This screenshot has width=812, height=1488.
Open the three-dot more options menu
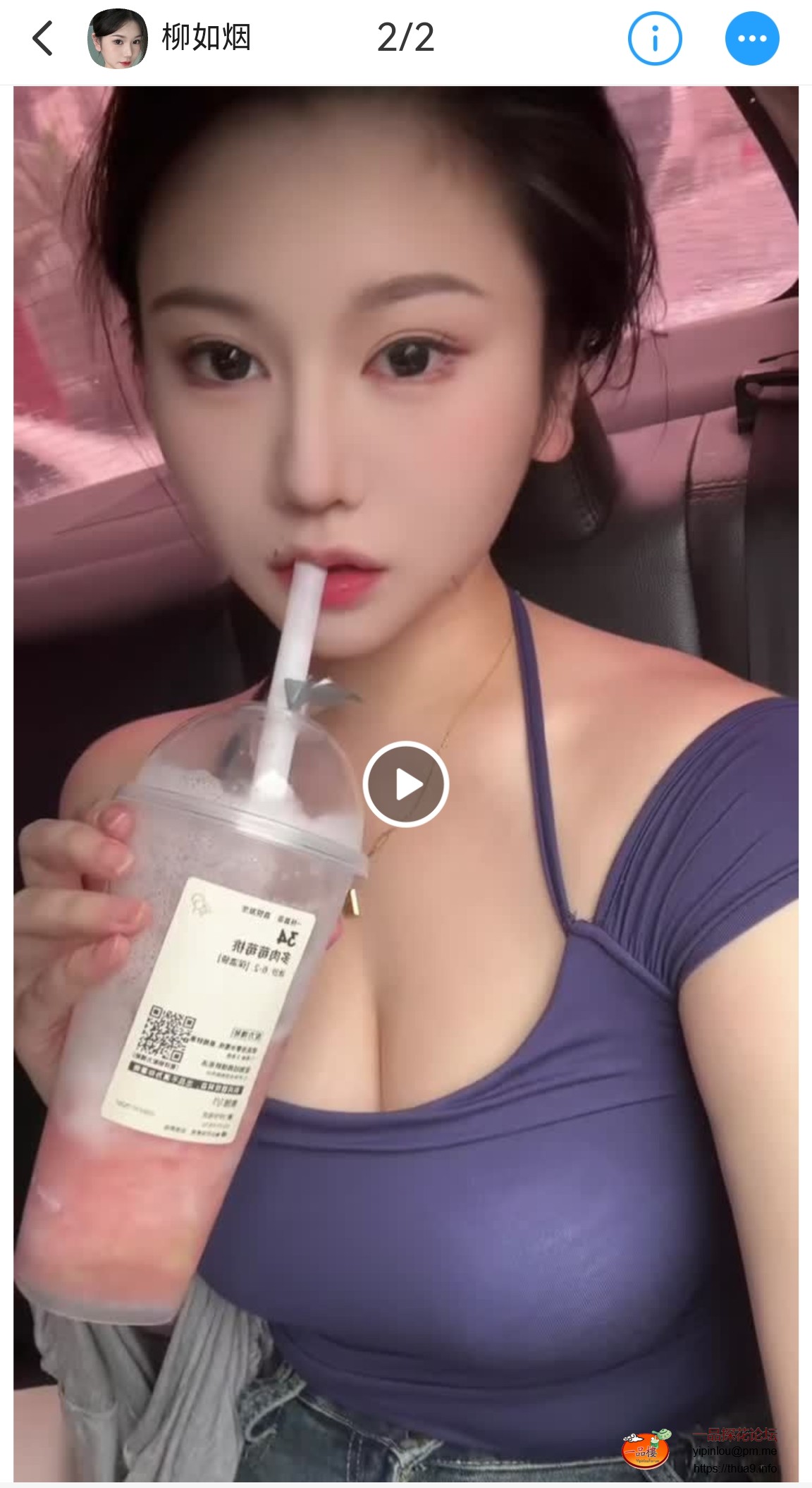tap(751, 38)
